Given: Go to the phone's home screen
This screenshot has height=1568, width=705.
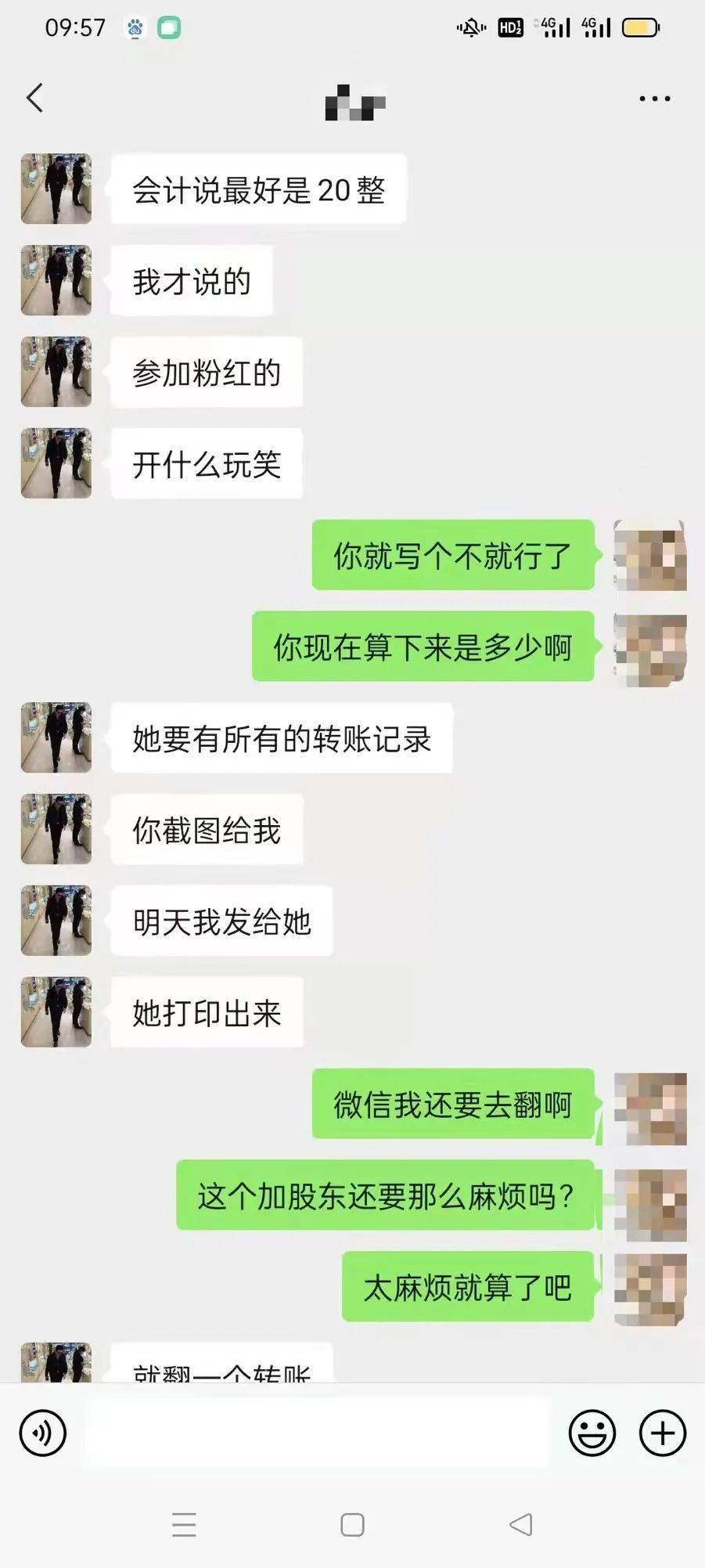Looking at the screenshot, I should click(x=352, y=1524).
